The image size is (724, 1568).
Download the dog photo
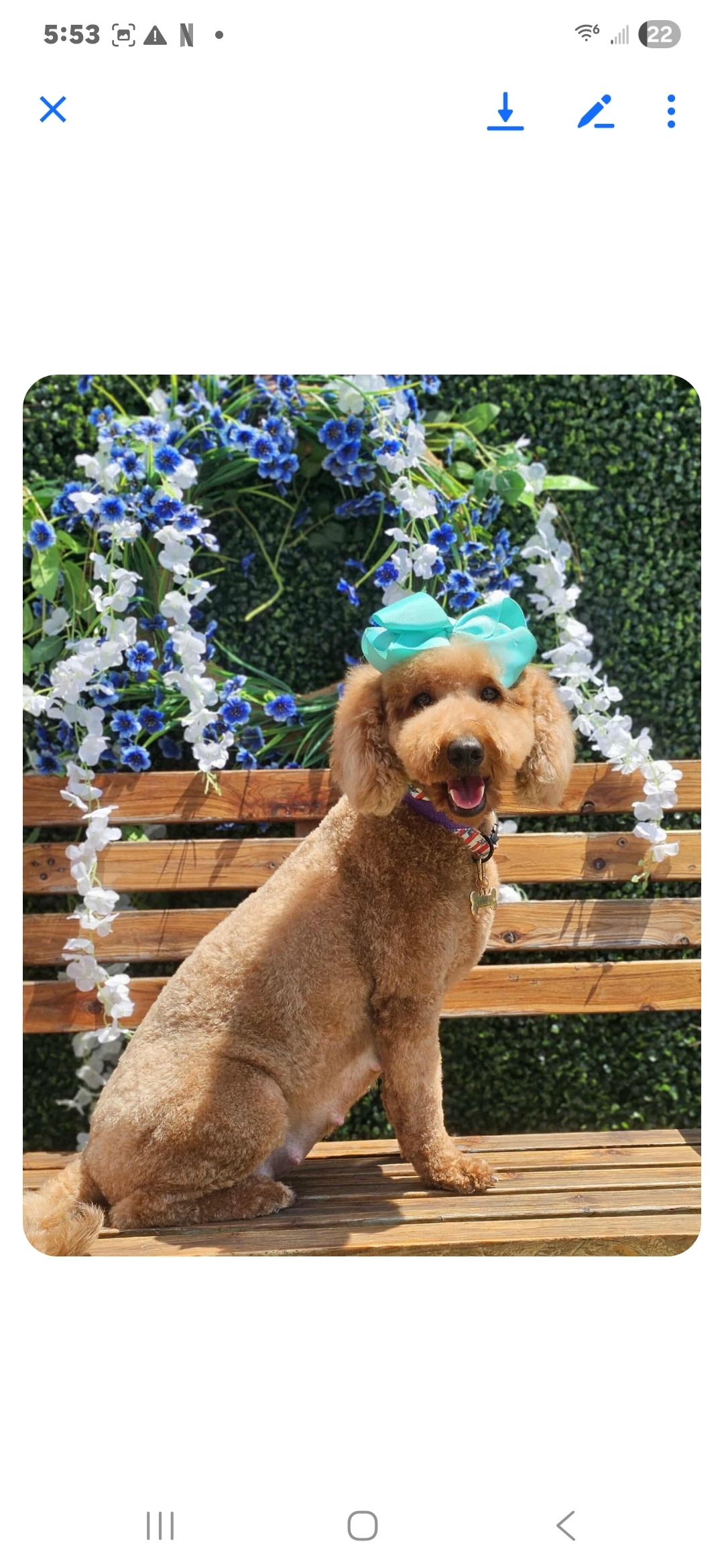(505, 111)
